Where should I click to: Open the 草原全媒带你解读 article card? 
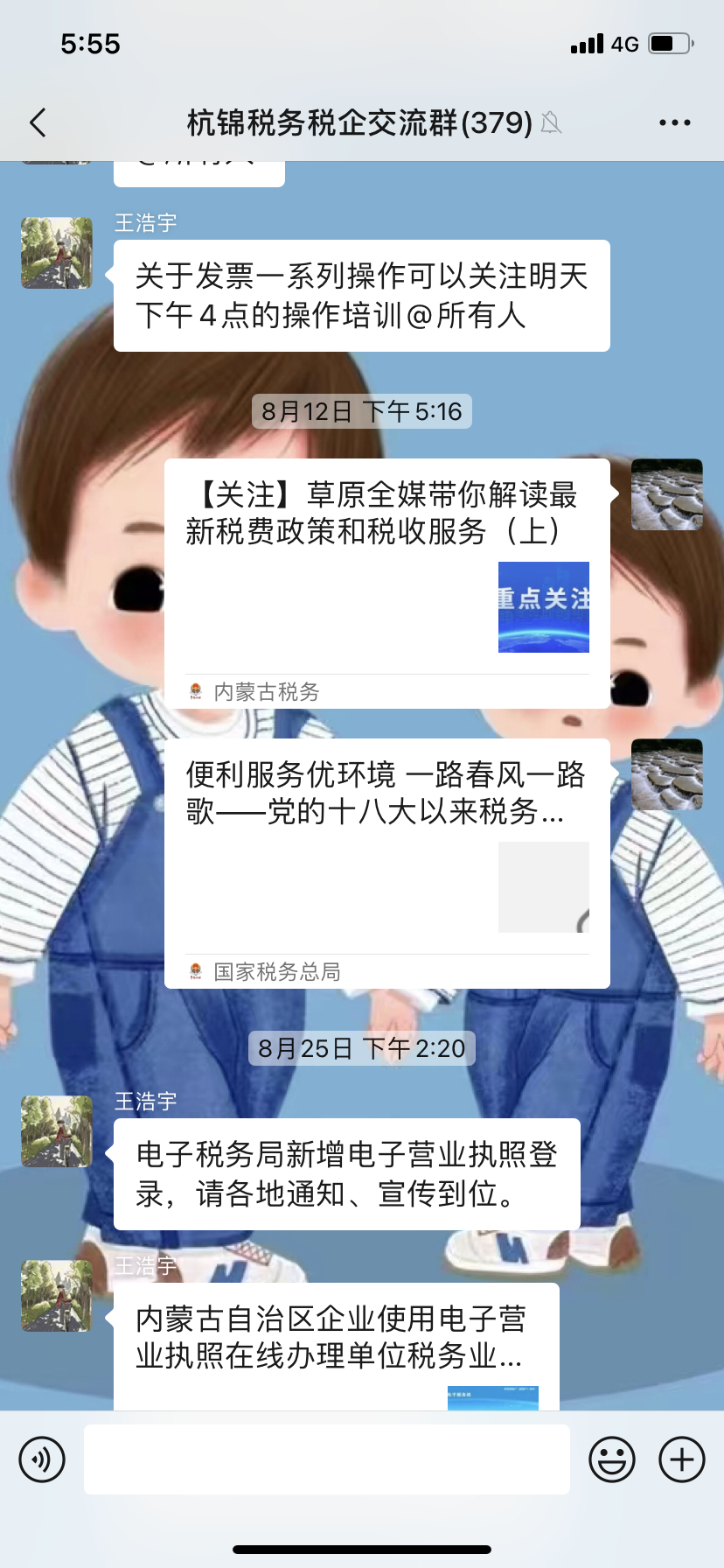386,582
